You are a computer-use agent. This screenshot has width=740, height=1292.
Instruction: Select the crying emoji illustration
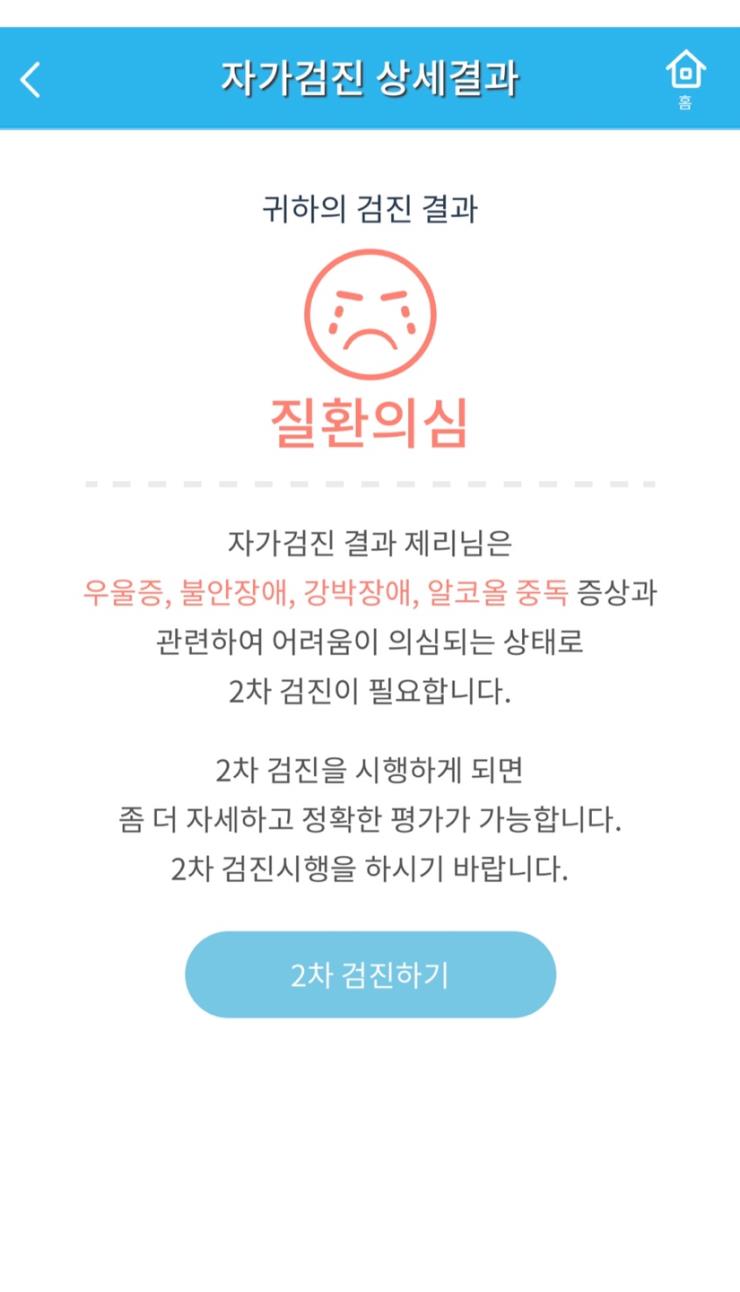(x=370, y=313)
